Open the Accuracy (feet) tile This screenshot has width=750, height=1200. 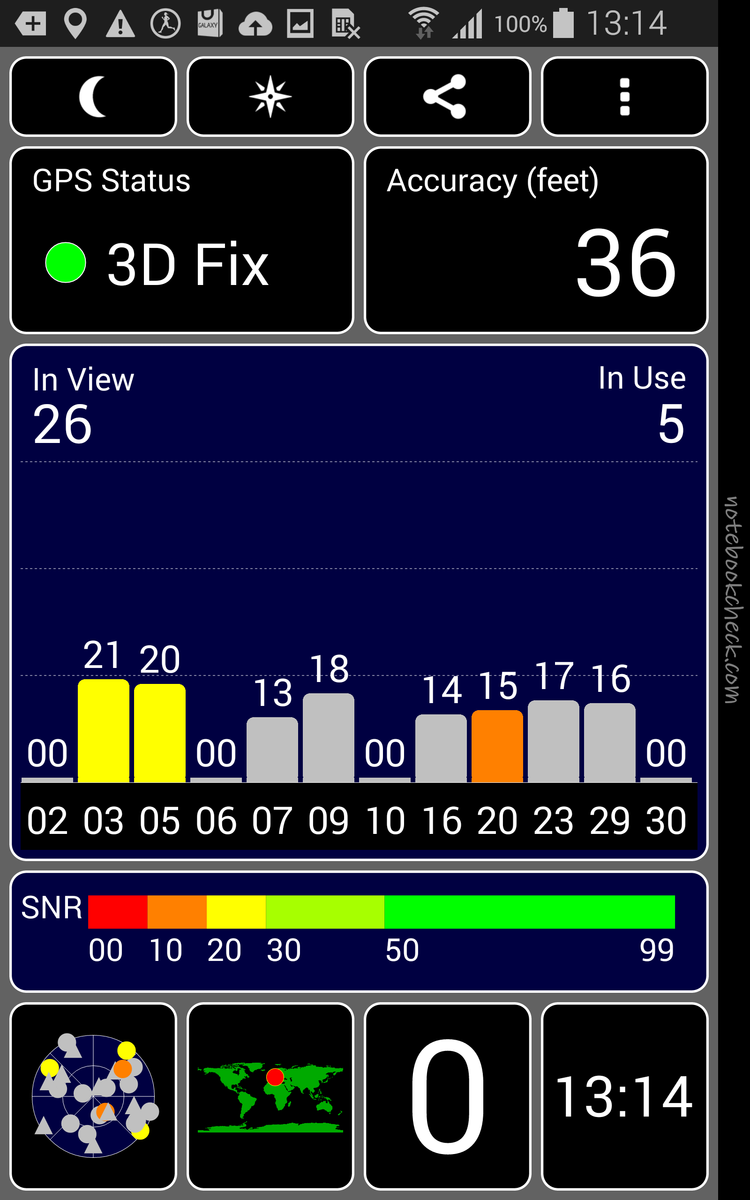[x=535, y=240]
